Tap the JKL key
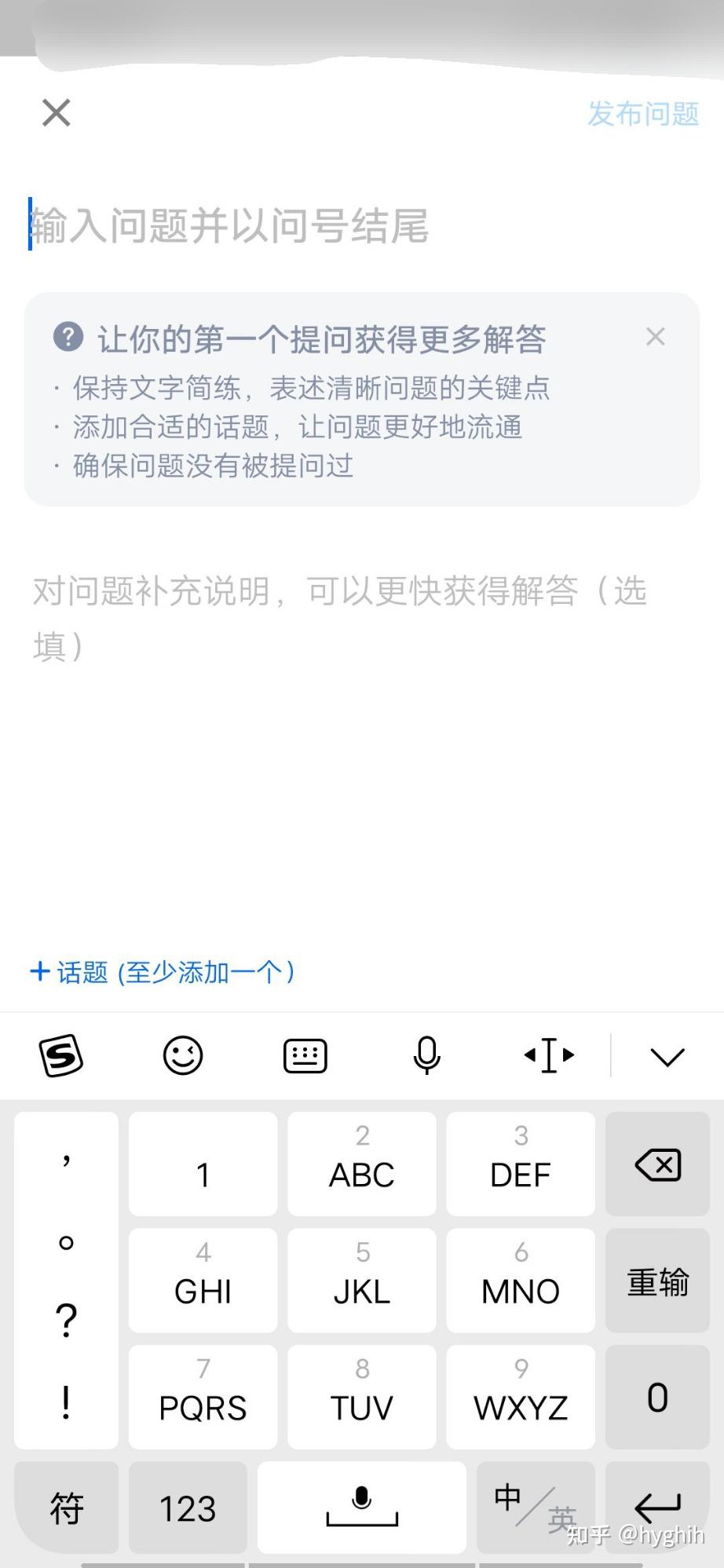 362,1281
